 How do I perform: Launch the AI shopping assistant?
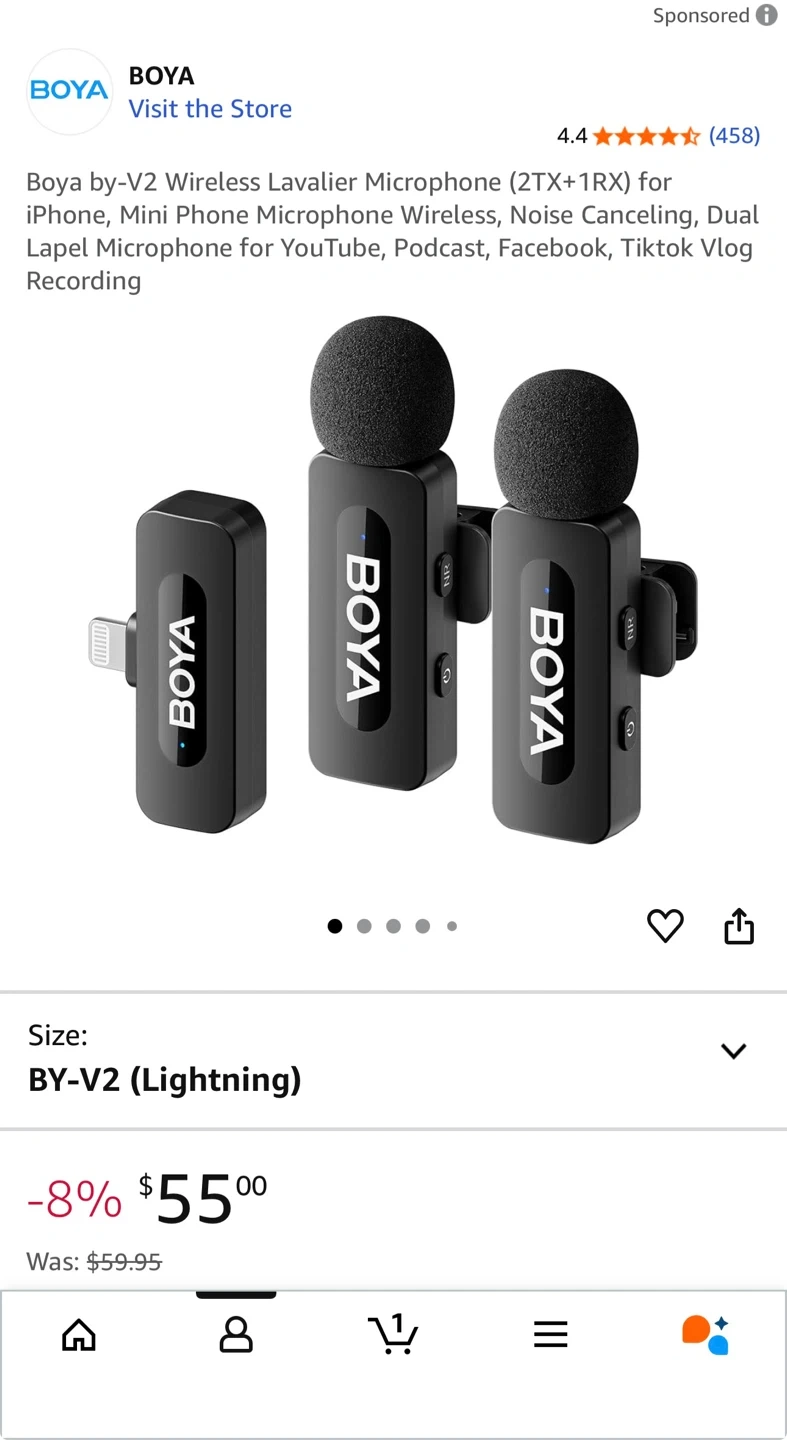pyautogui.click(x=706, y=1334)
